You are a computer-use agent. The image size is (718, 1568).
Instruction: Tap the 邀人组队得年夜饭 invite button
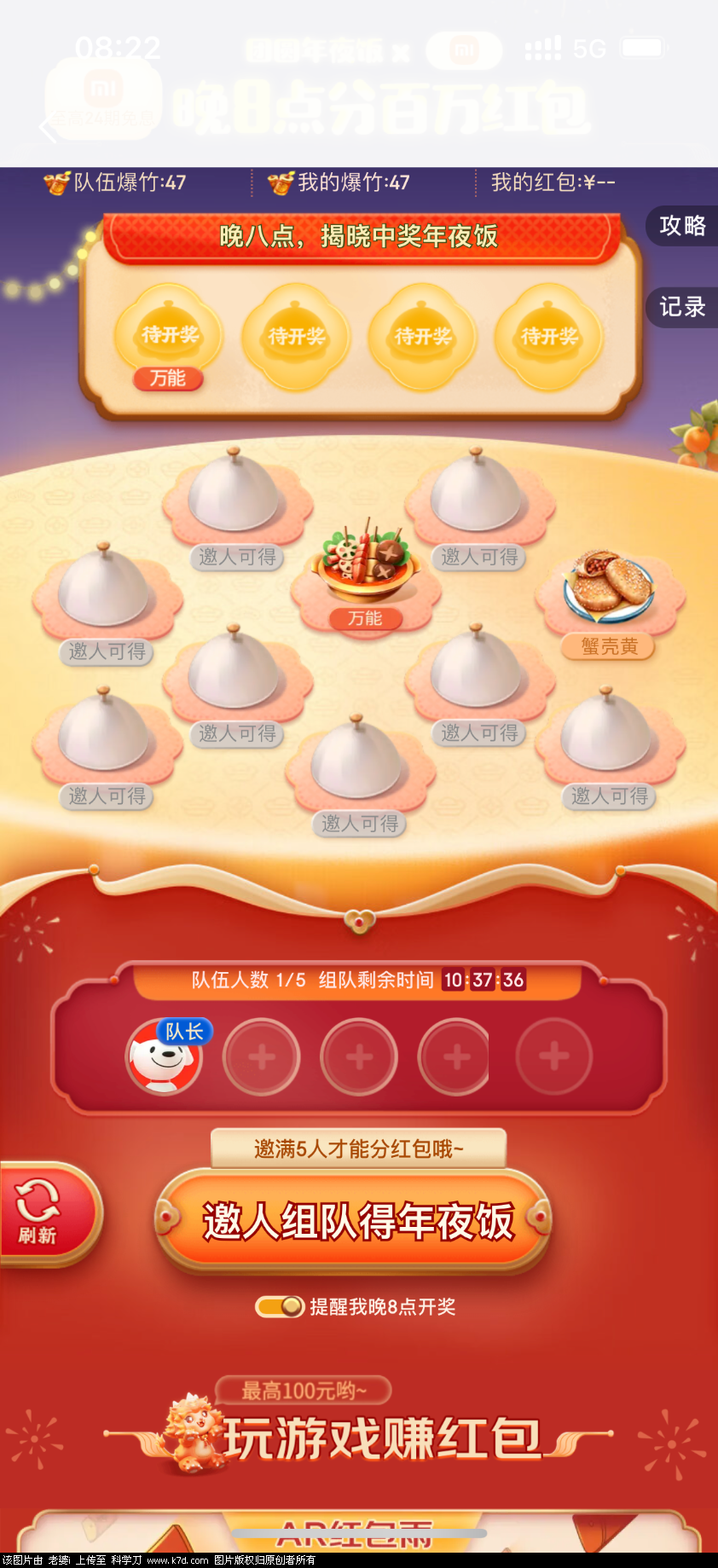(x=356, y=1221)
